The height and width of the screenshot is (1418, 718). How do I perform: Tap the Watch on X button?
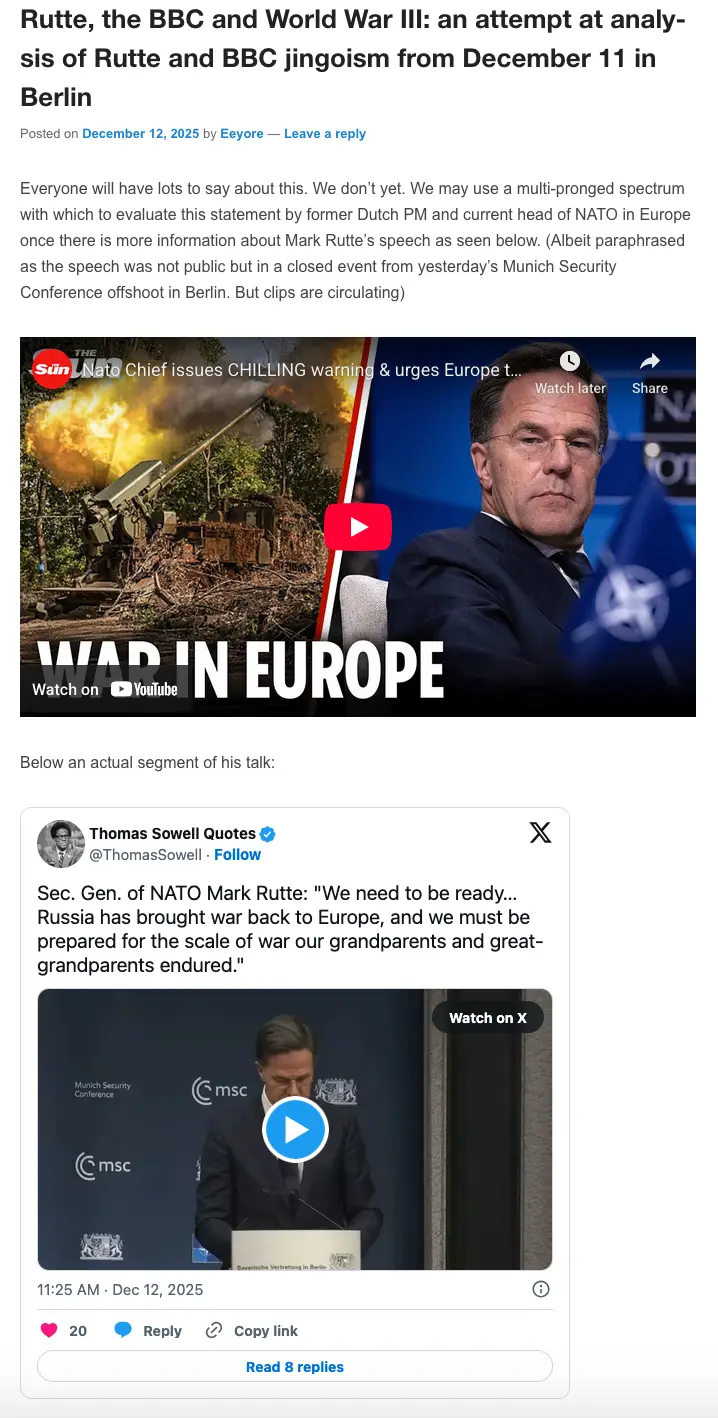[x=488, y=1018]
